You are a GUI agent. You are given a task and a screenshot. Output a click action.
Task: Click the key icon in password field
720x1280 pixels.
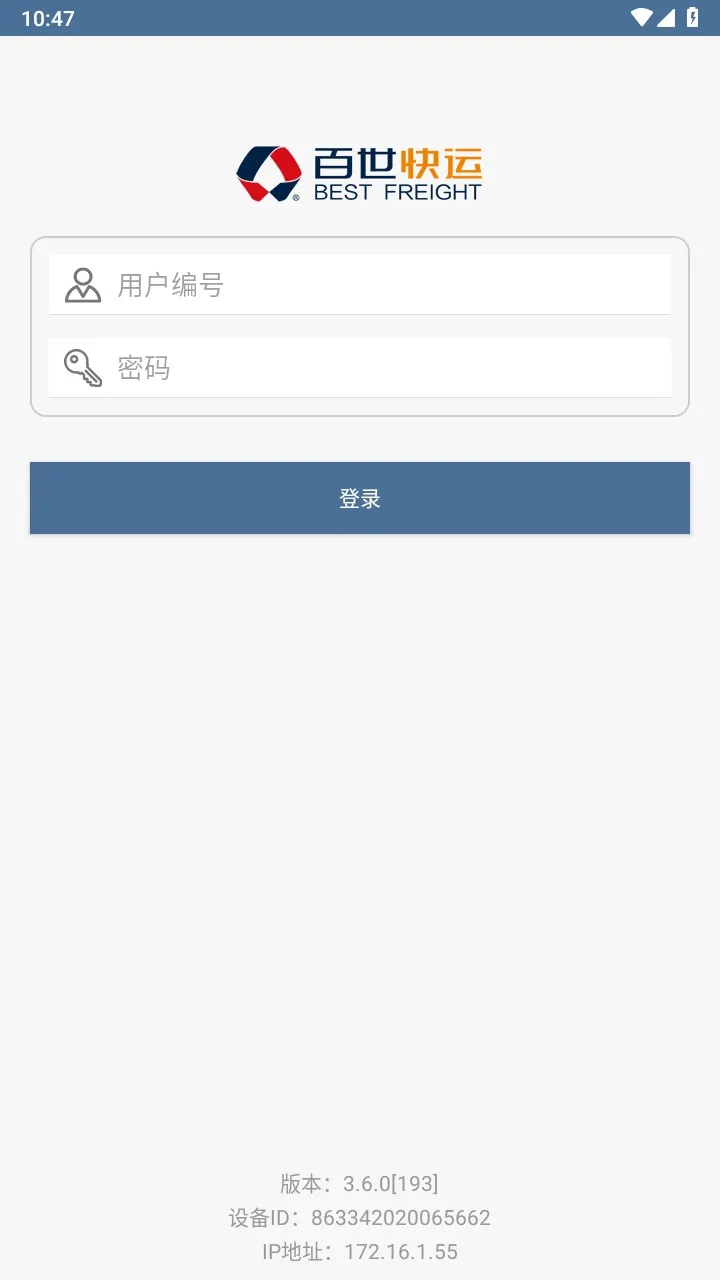(x=84, y=368)
